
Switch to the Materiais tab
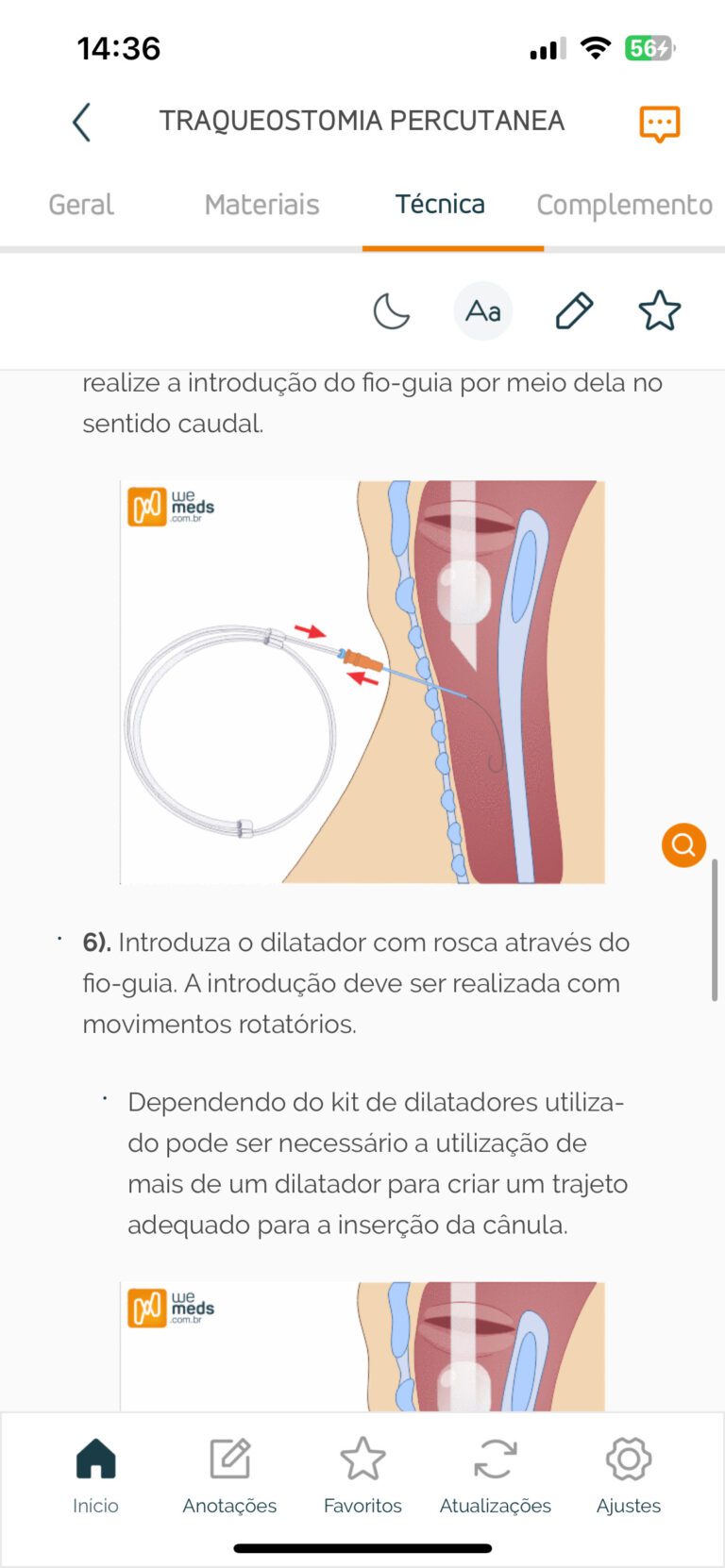click(x=261, y=205)
